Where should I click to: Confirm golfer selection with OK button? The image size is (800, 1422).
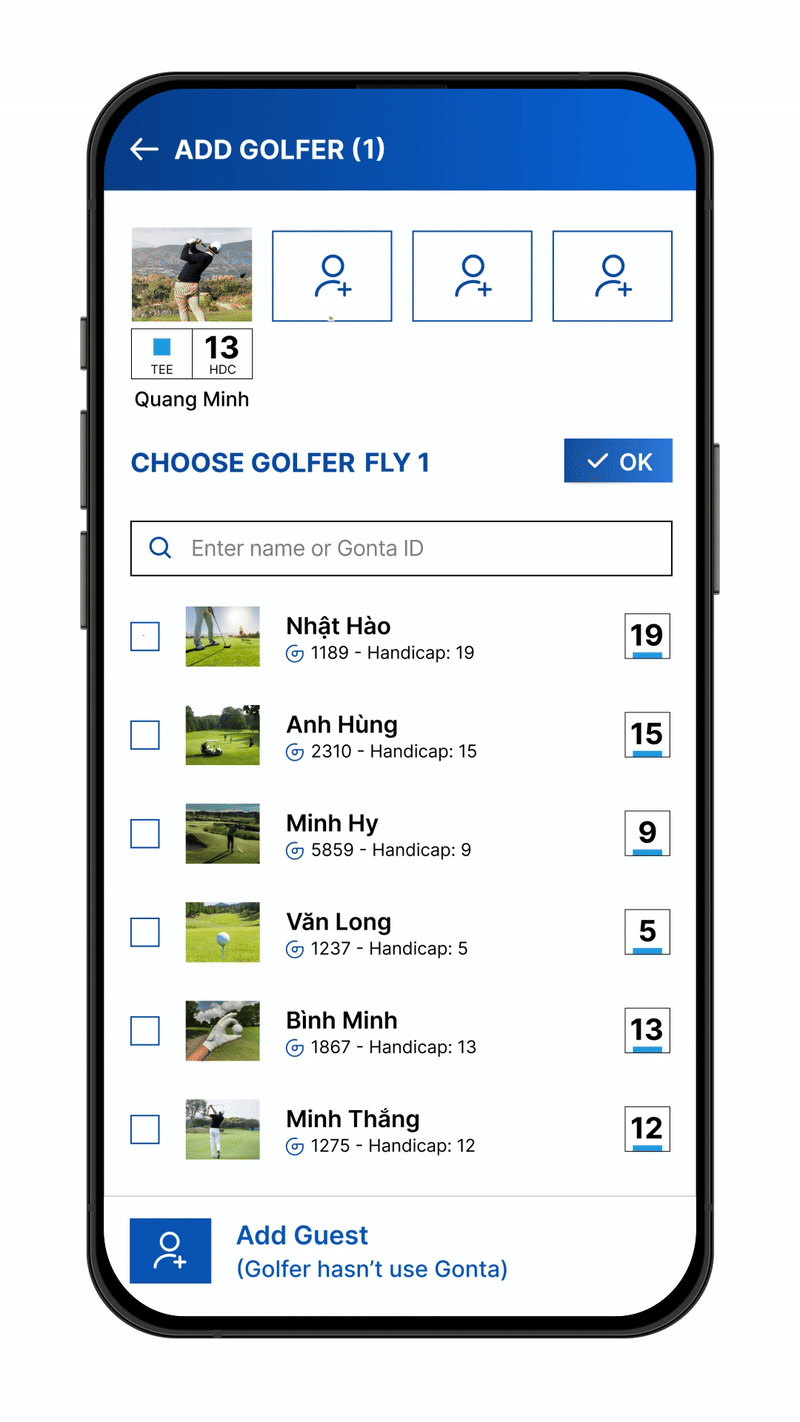click(x=618, y=461)
